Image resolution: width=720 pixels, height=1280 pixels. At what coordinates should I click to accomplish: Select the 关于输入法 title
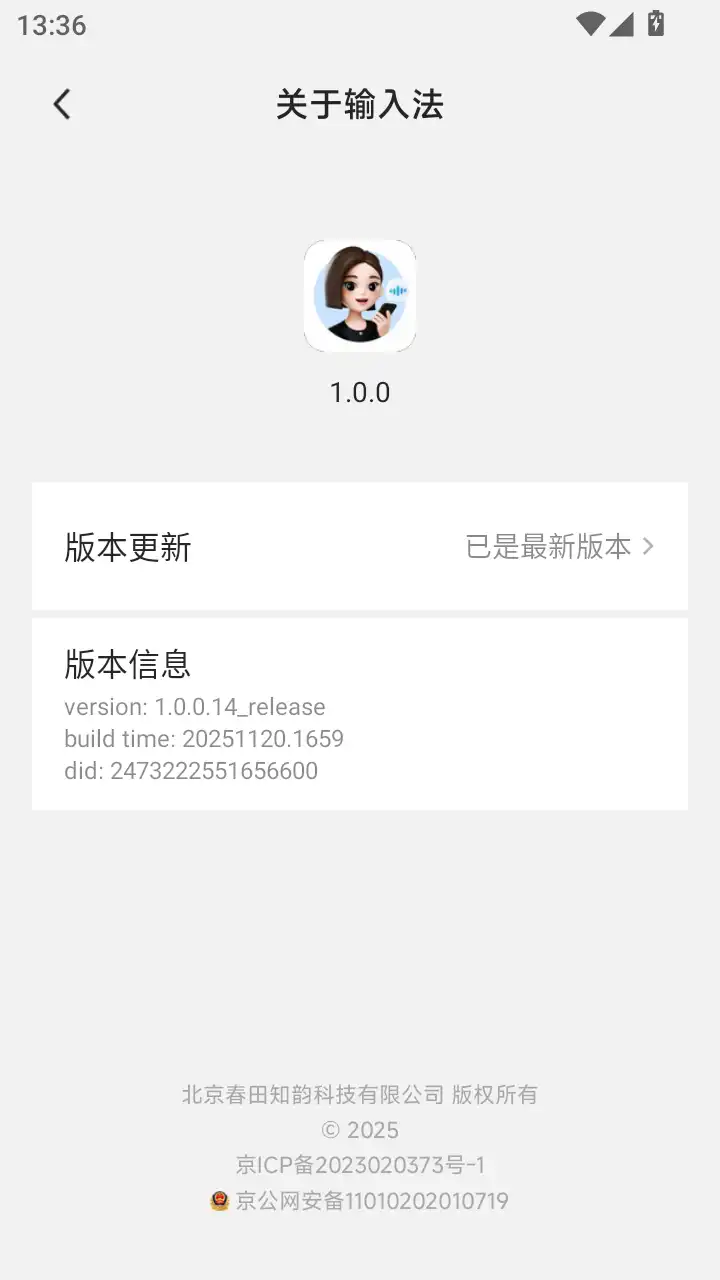click(360, 104)
